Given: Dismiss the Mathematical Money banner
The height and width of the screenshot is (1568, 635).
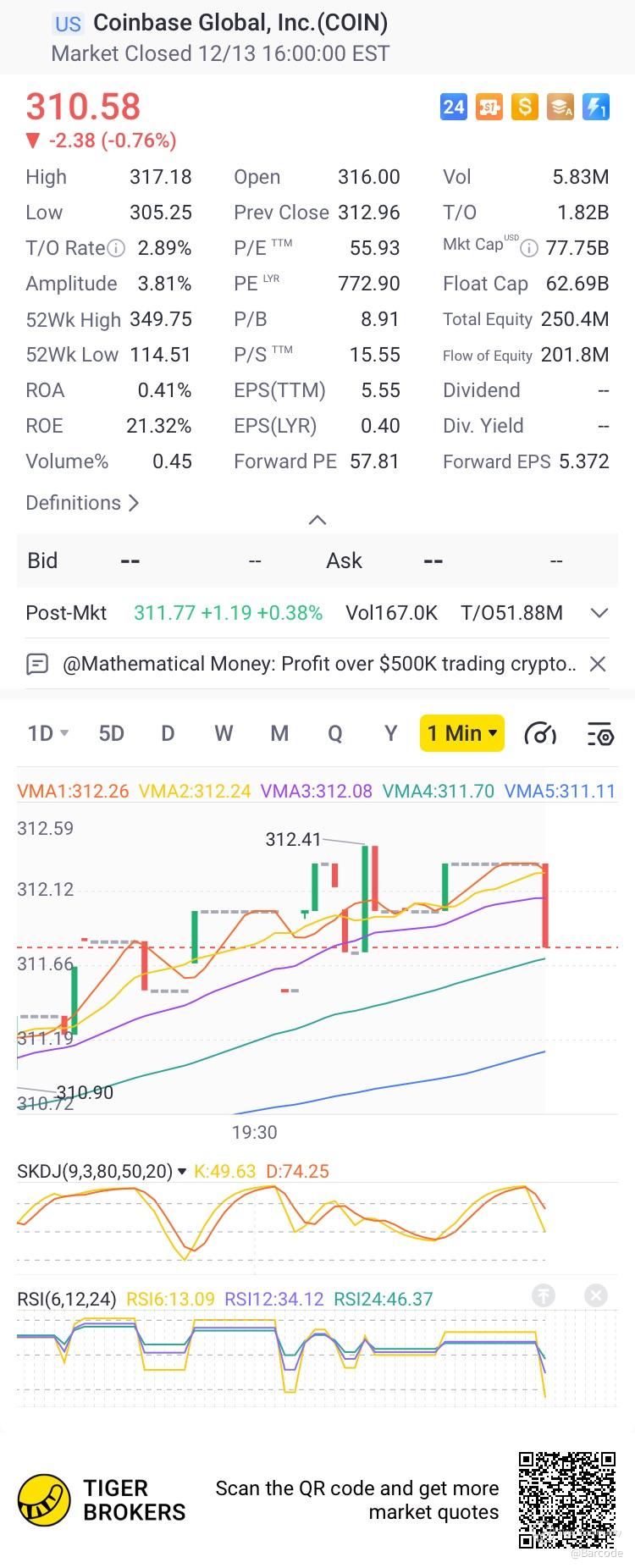Looking at the screenshot, I should pos(598,664).
